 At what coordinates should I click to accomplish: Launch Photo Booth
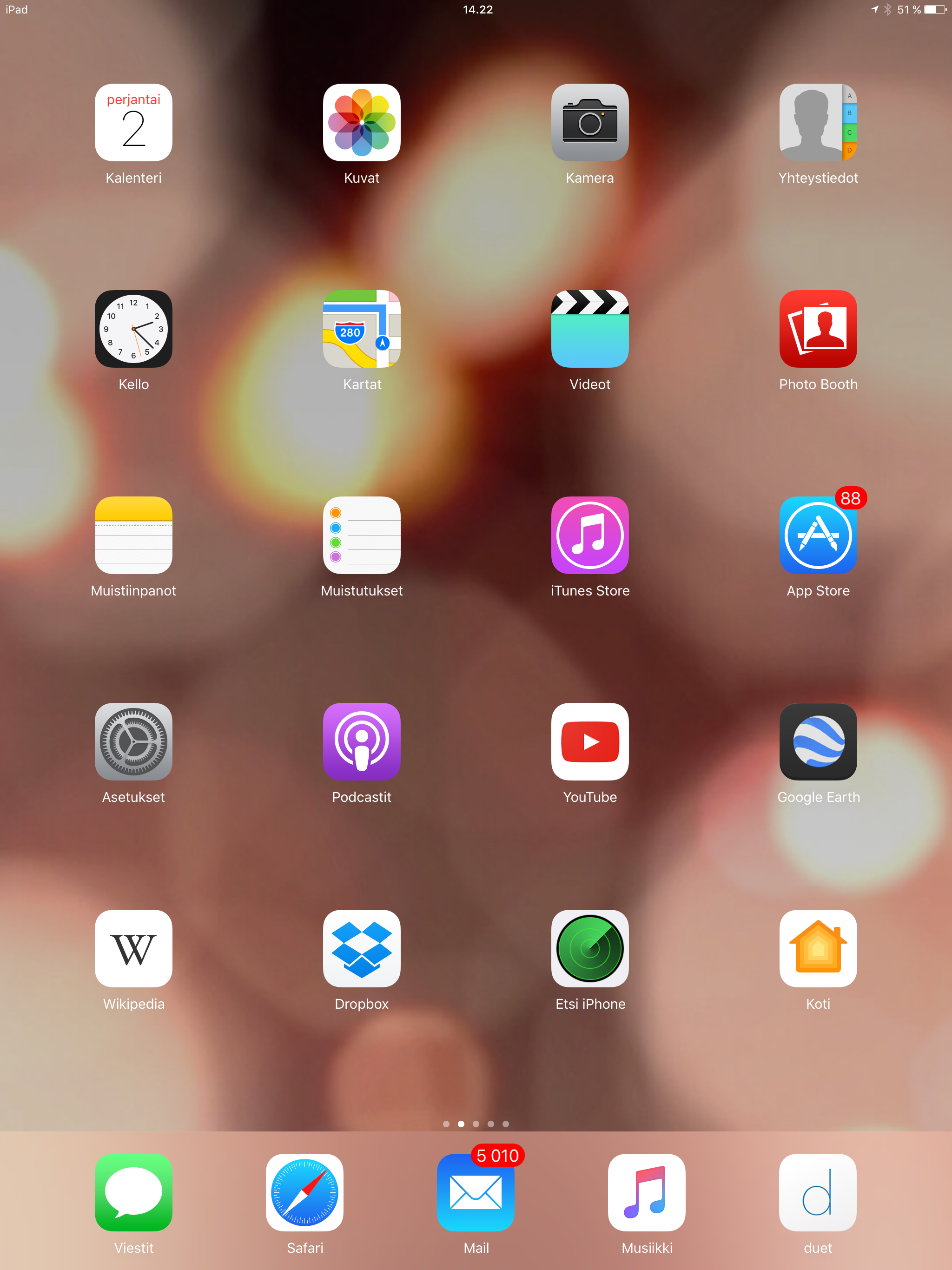pyautogui.click(x=818, y=329)
